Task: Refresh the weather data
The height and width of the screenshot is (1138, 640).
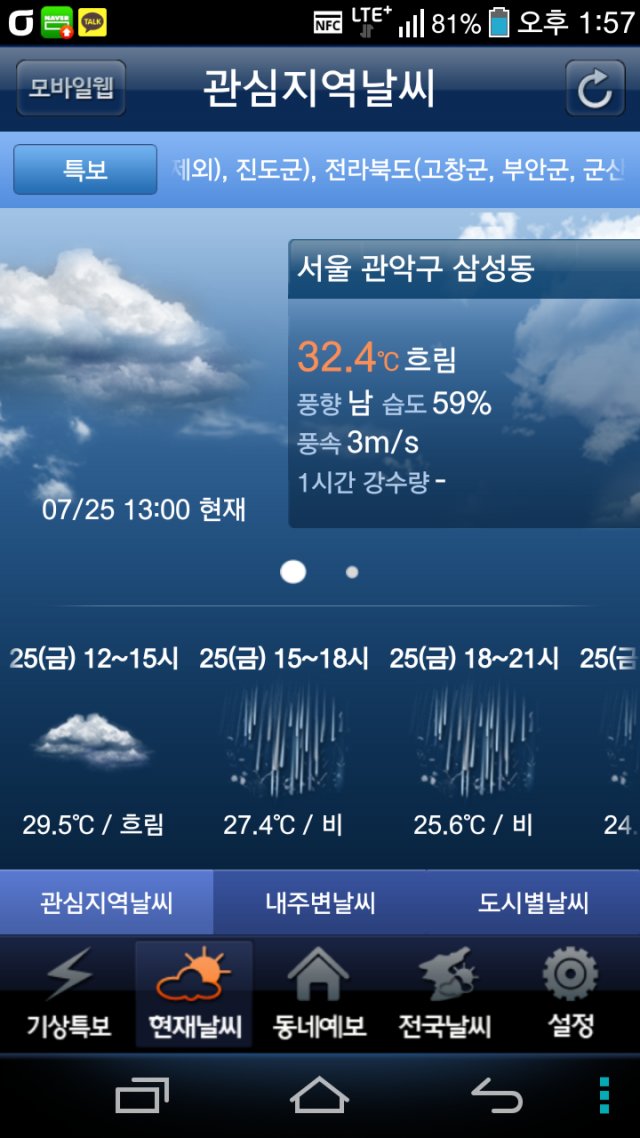Action: (x=595, y=88)
